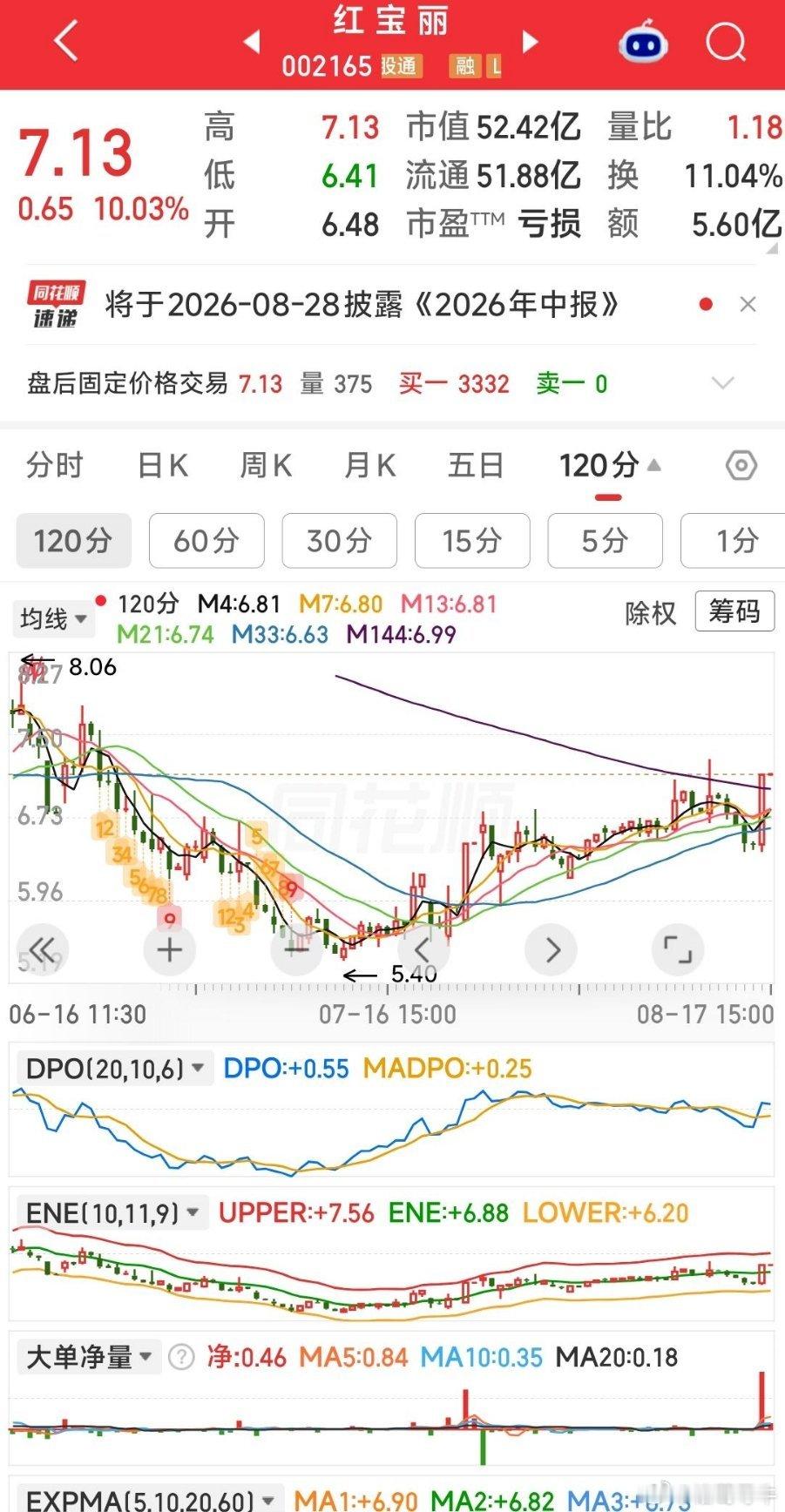The width and height of the screenshot is (785, 1512).
Task: Select the 月K tab
Action: coord(370,465)
